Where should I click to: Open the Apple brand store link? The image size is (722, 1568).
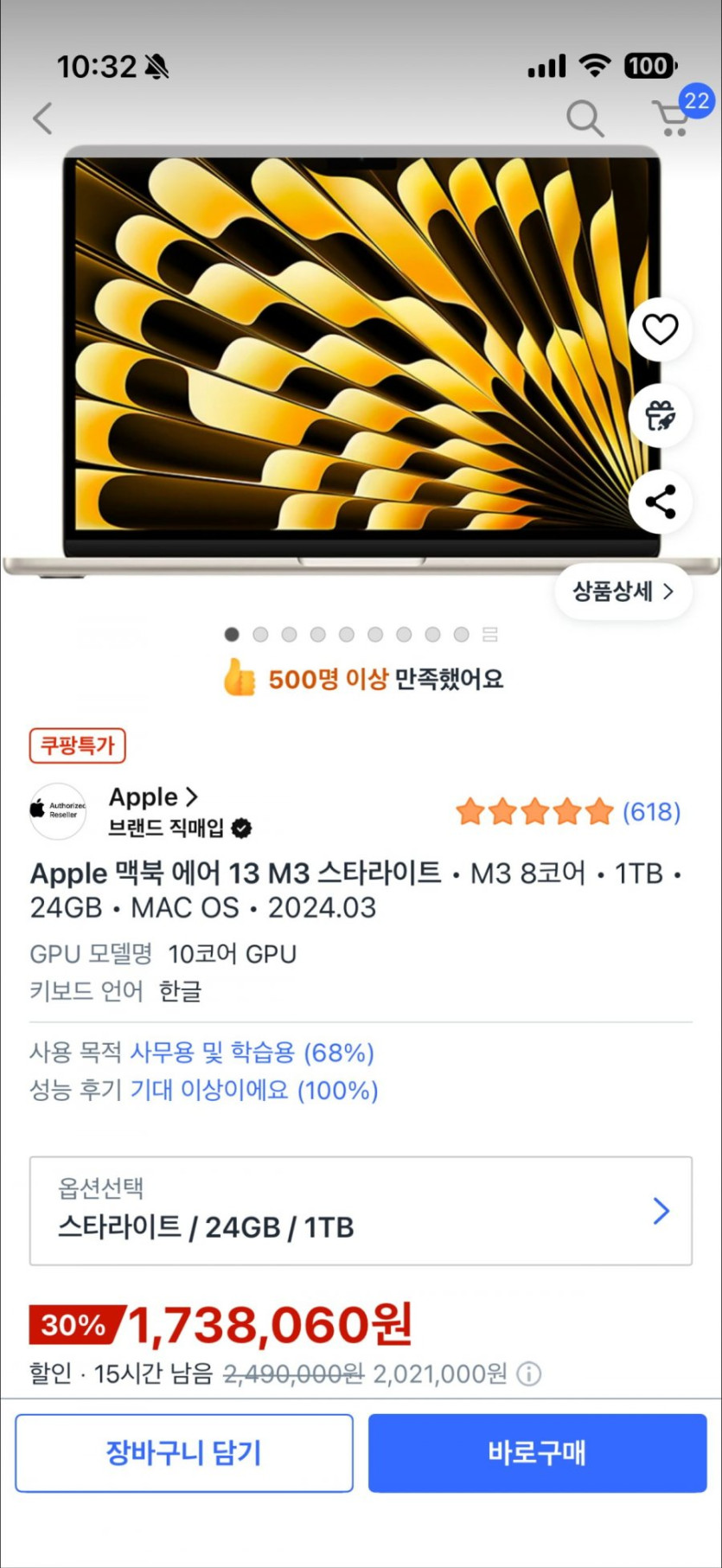pos(153,797)
